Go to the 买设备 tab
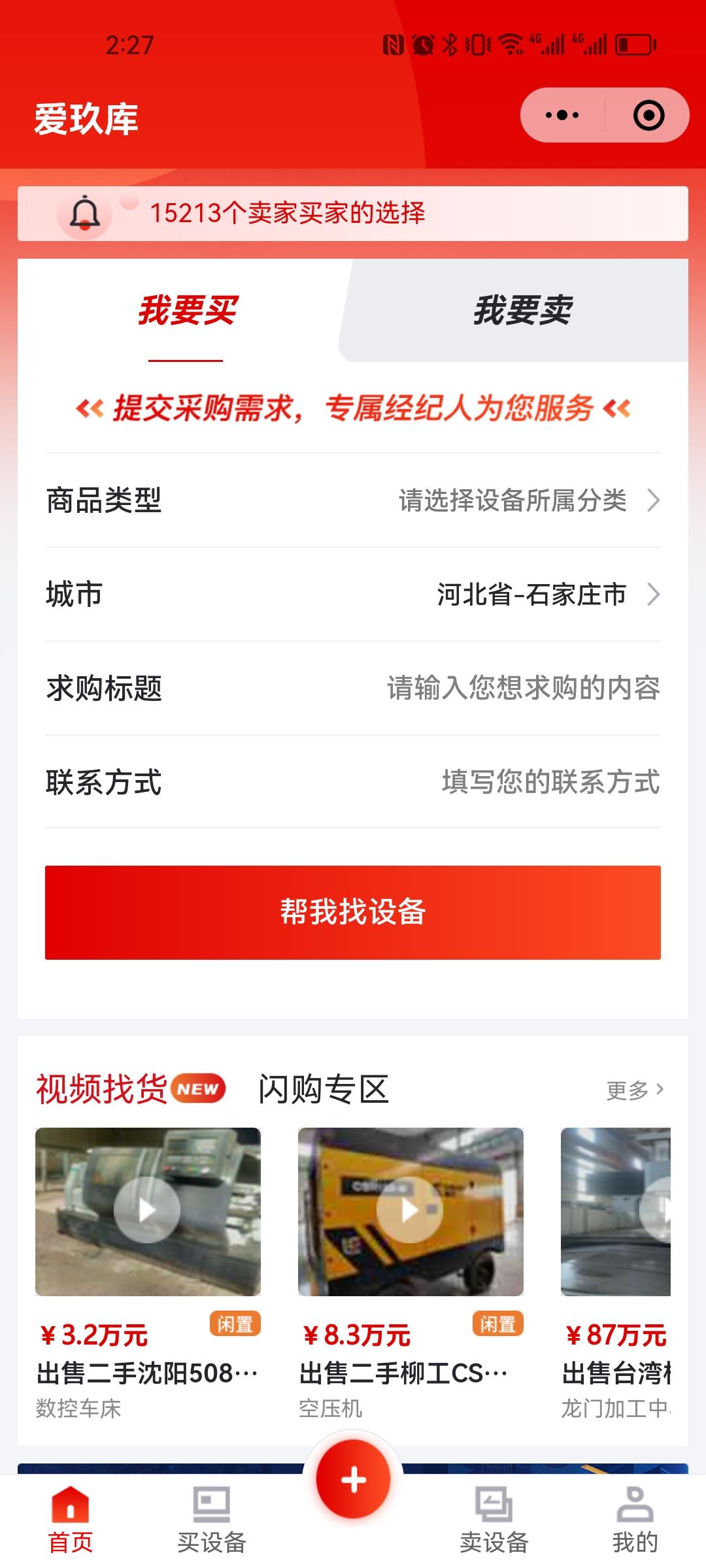Viewport: 706px width, 1568px height. pos(211,1520)
